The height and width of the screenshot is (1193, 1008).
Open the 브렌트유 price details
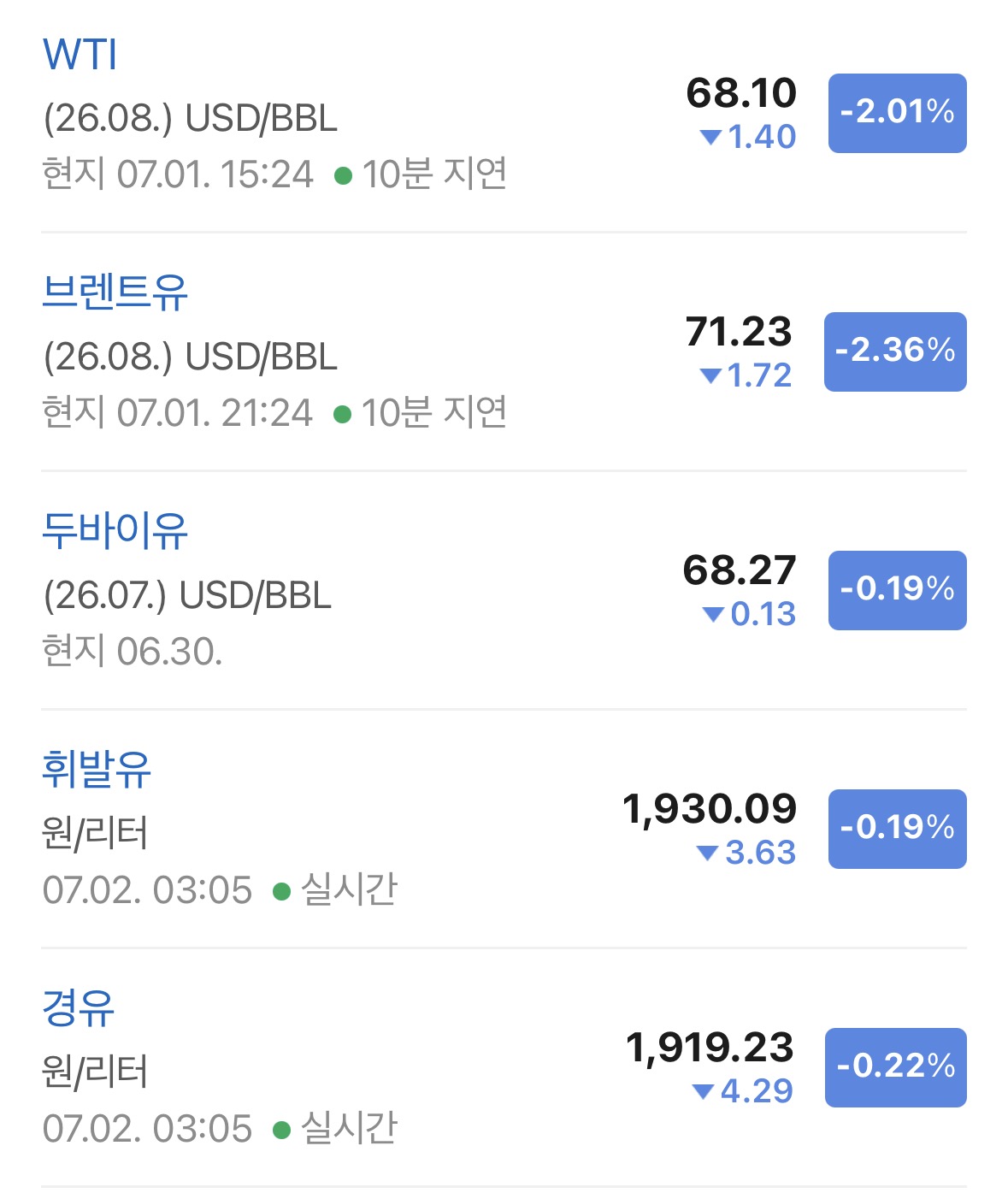(x=504, y=351)
